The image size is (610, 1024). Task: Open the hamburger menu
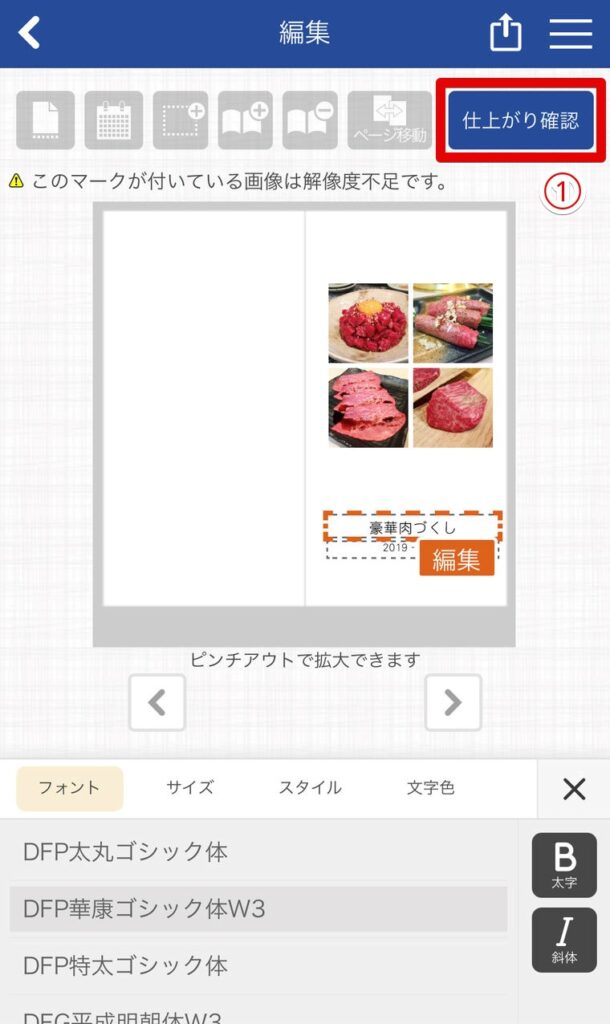pos(571,33)
